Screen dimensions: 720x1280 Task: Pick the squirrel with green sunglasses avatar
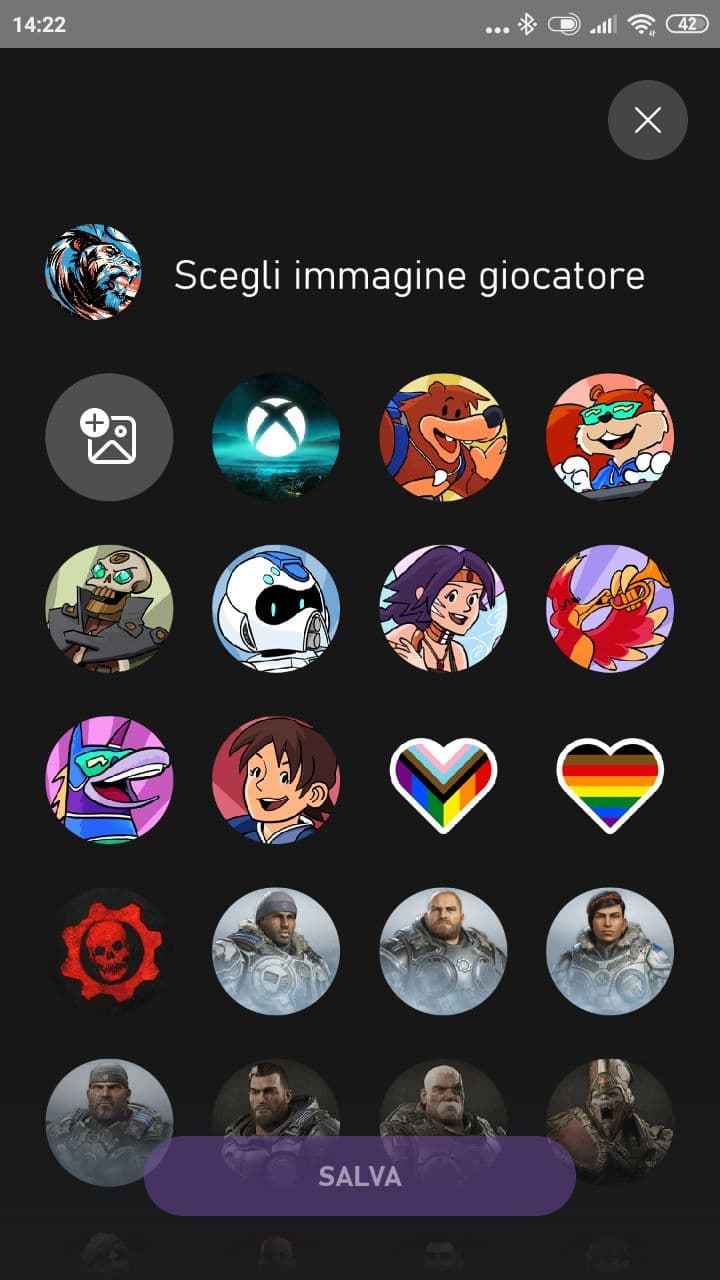point(610,437)
